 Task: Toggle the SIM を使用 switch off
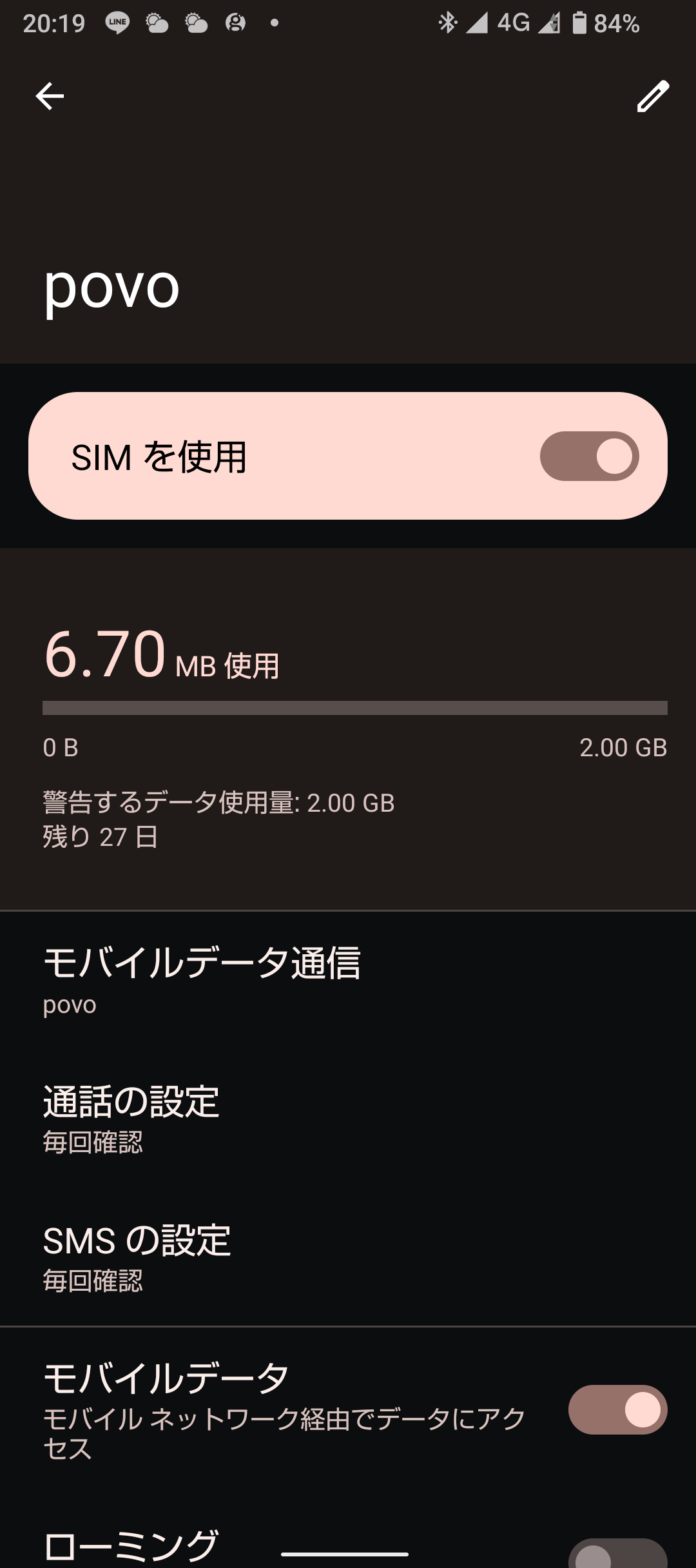tap(589, 456)
